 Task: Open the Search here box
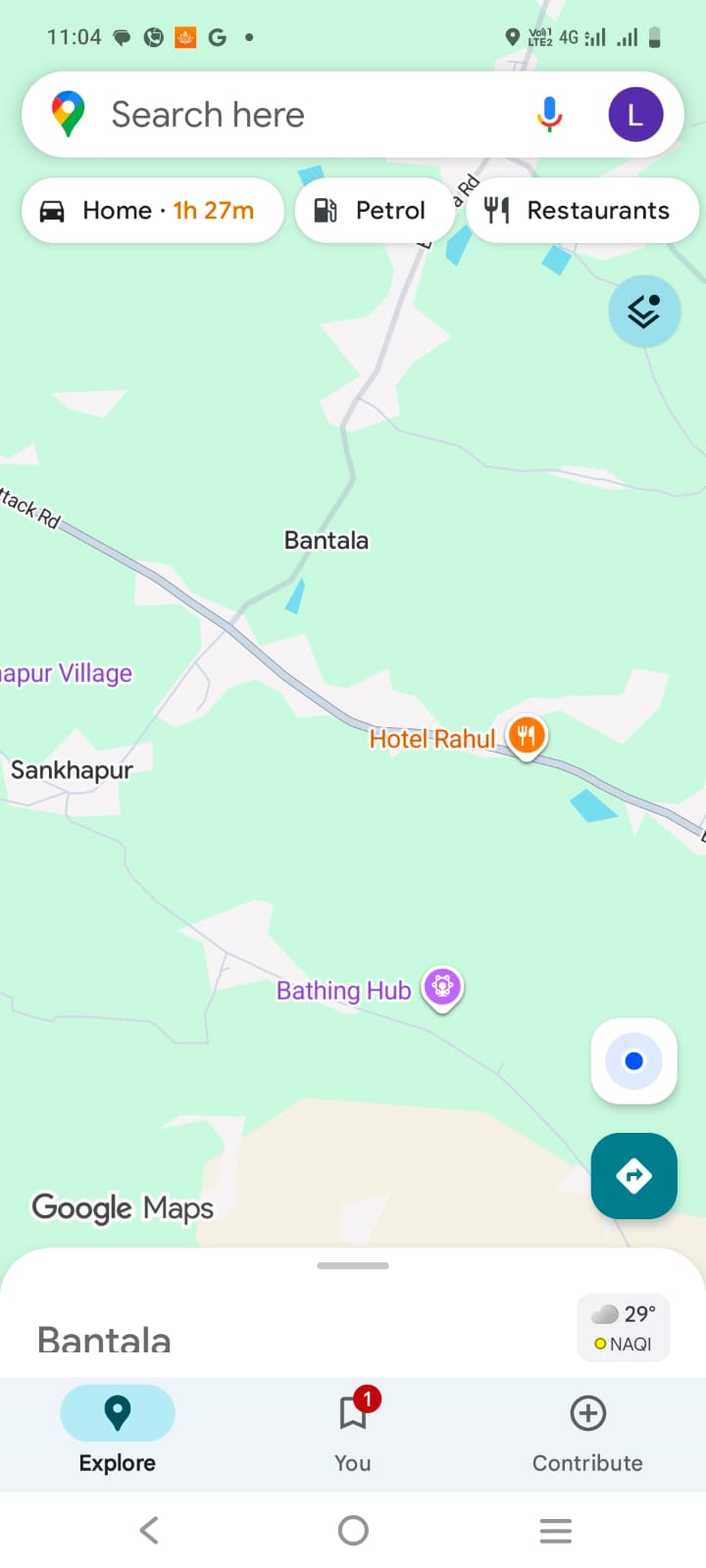tap(294, 115)
